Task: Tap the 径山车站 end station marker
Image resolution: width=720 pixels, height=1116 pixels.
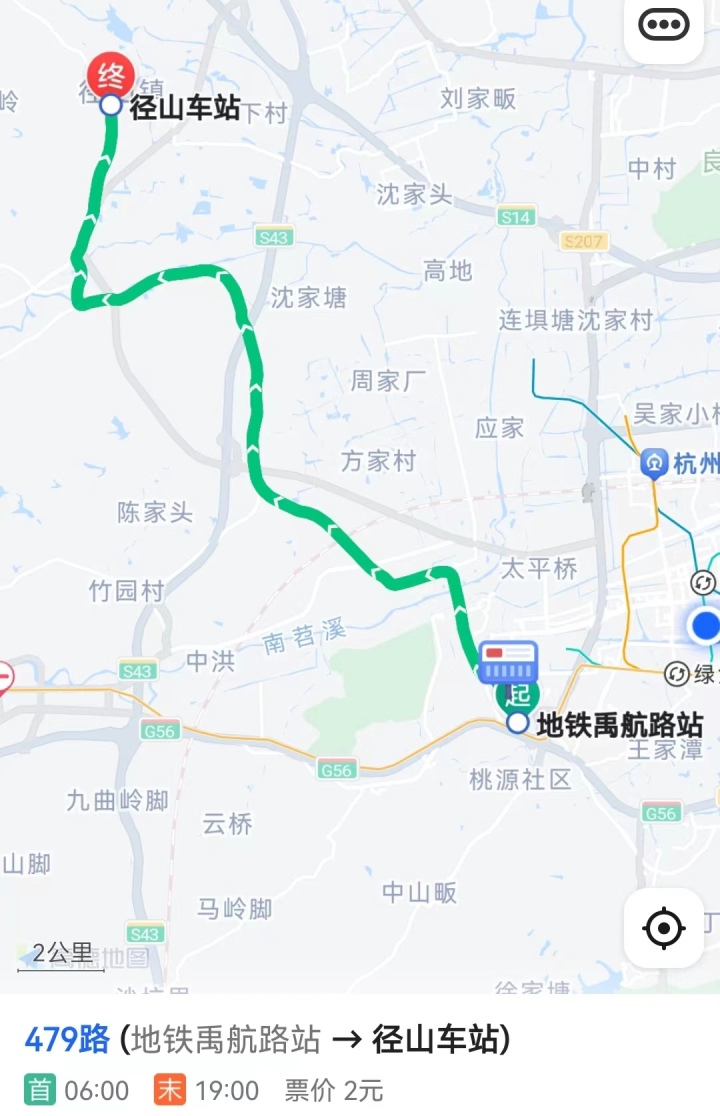Action: click(111, 104)
